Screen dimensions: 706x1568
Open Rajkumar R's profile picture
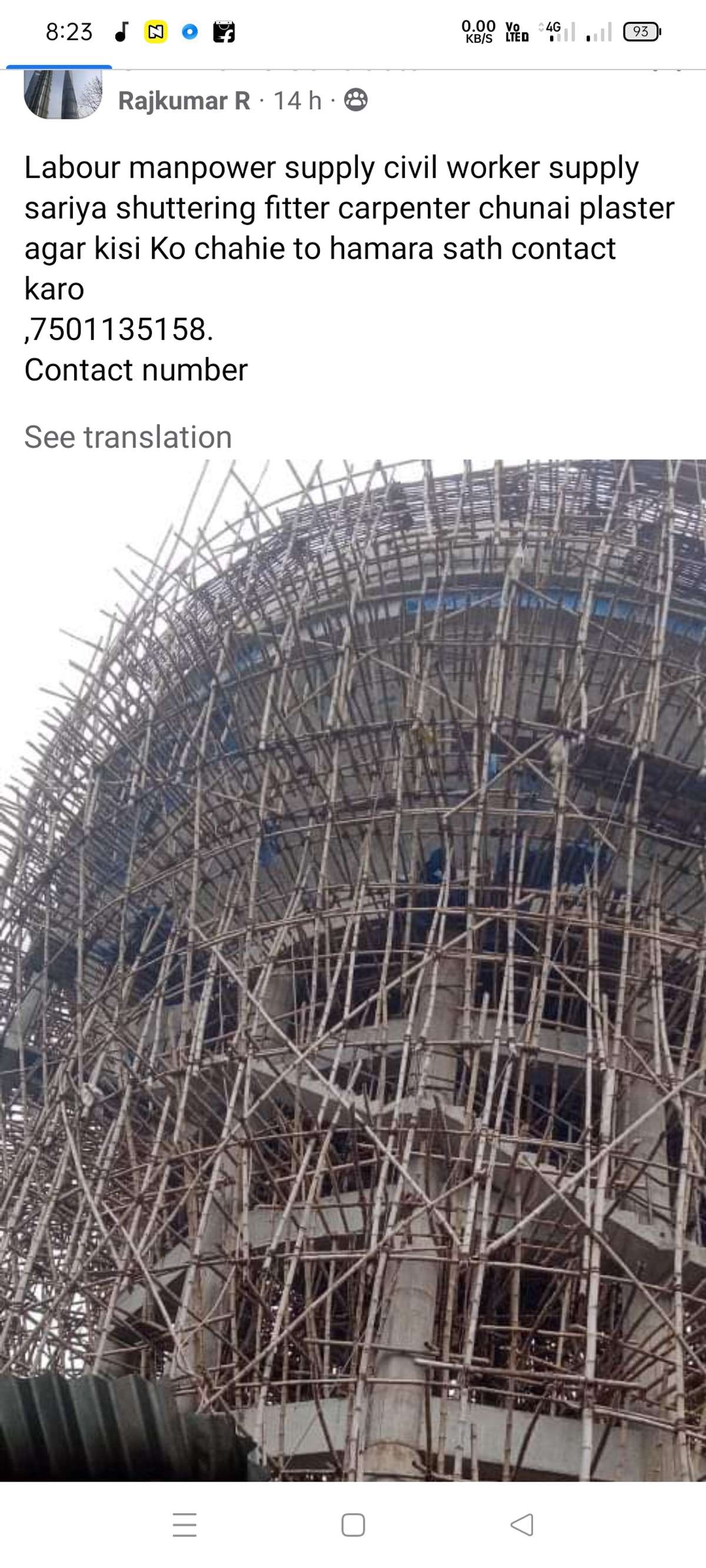point(63,95)
